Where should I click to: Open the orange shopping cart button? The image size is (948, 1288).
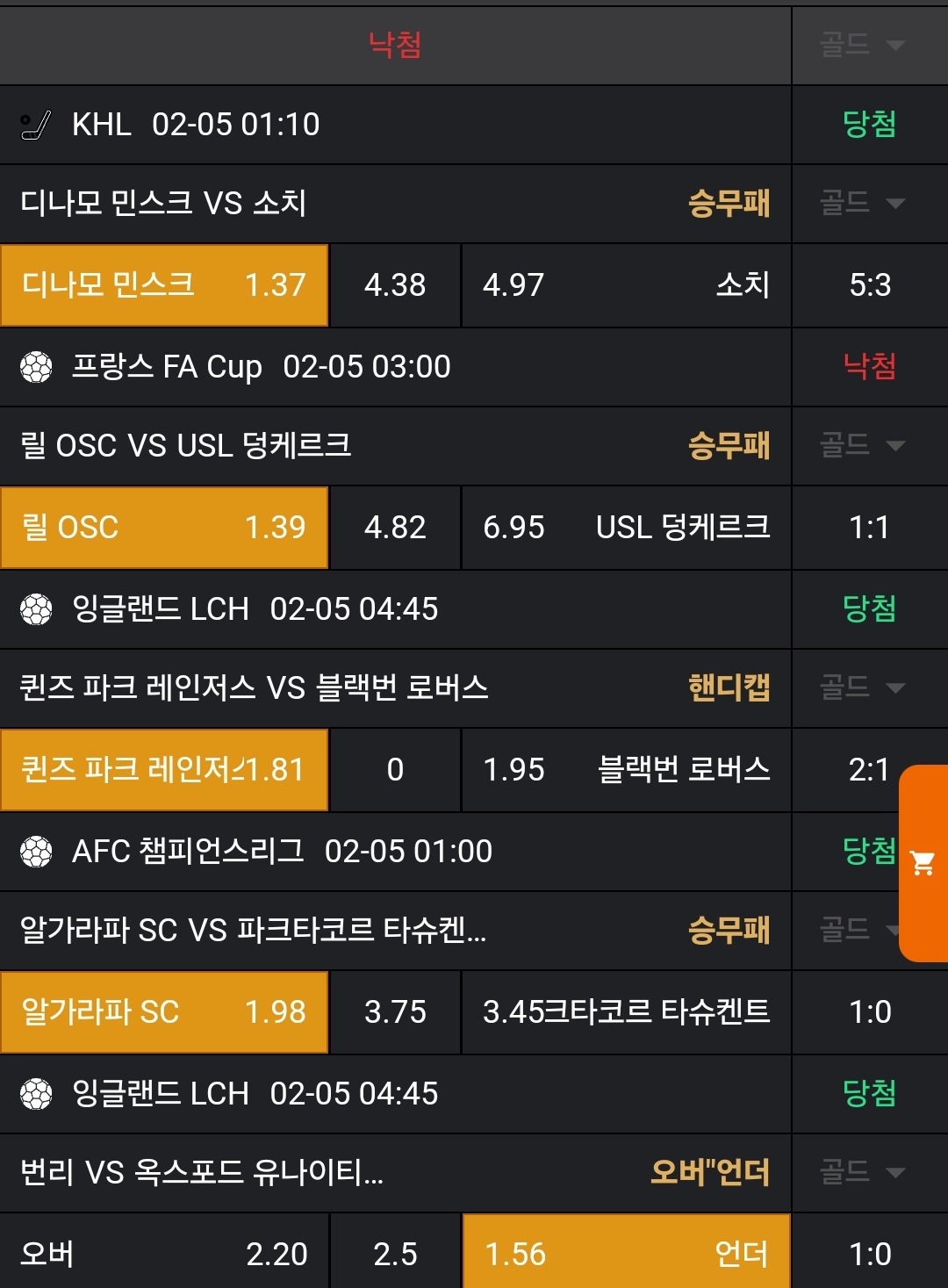coord(923,864)
